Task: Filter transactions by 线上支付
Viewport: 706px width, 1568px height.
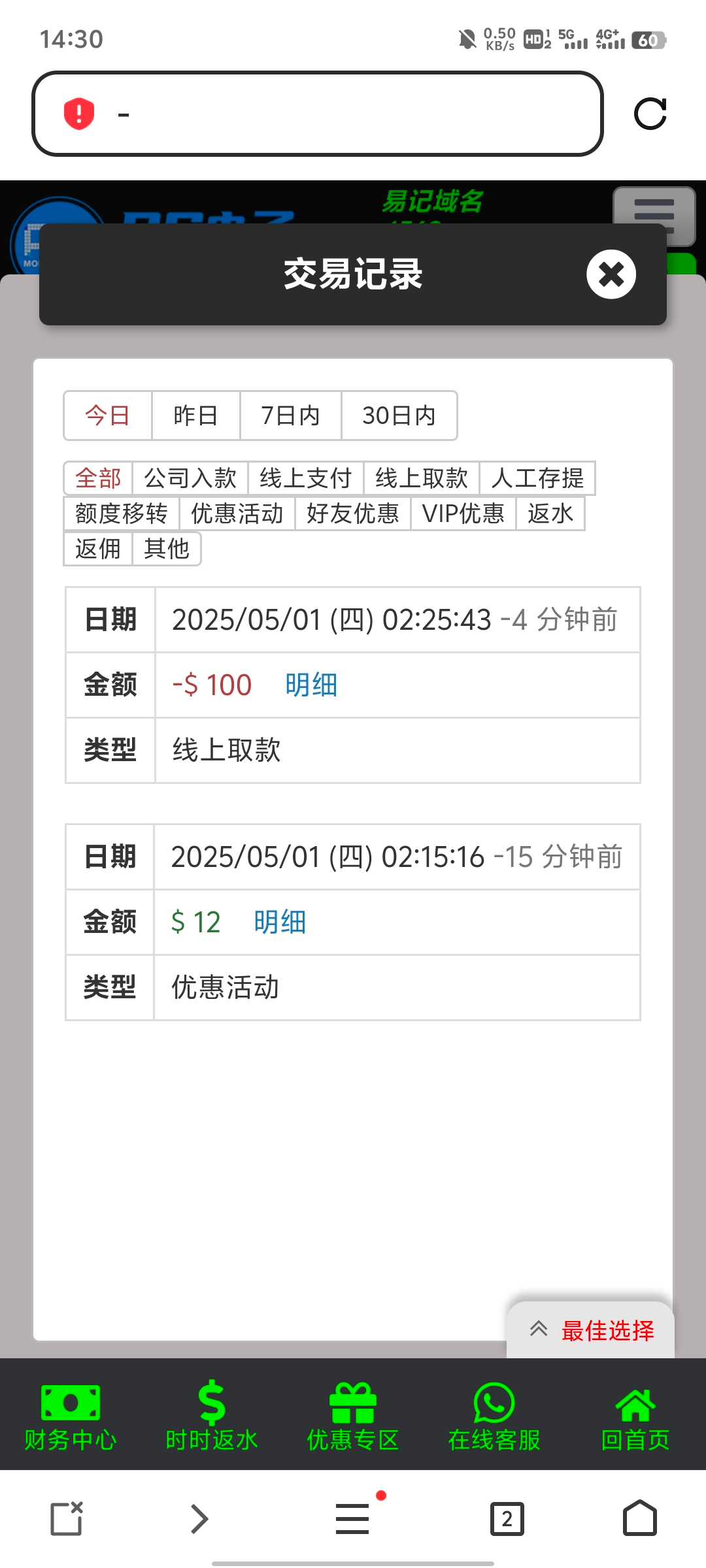Action: tap(305, 478)
